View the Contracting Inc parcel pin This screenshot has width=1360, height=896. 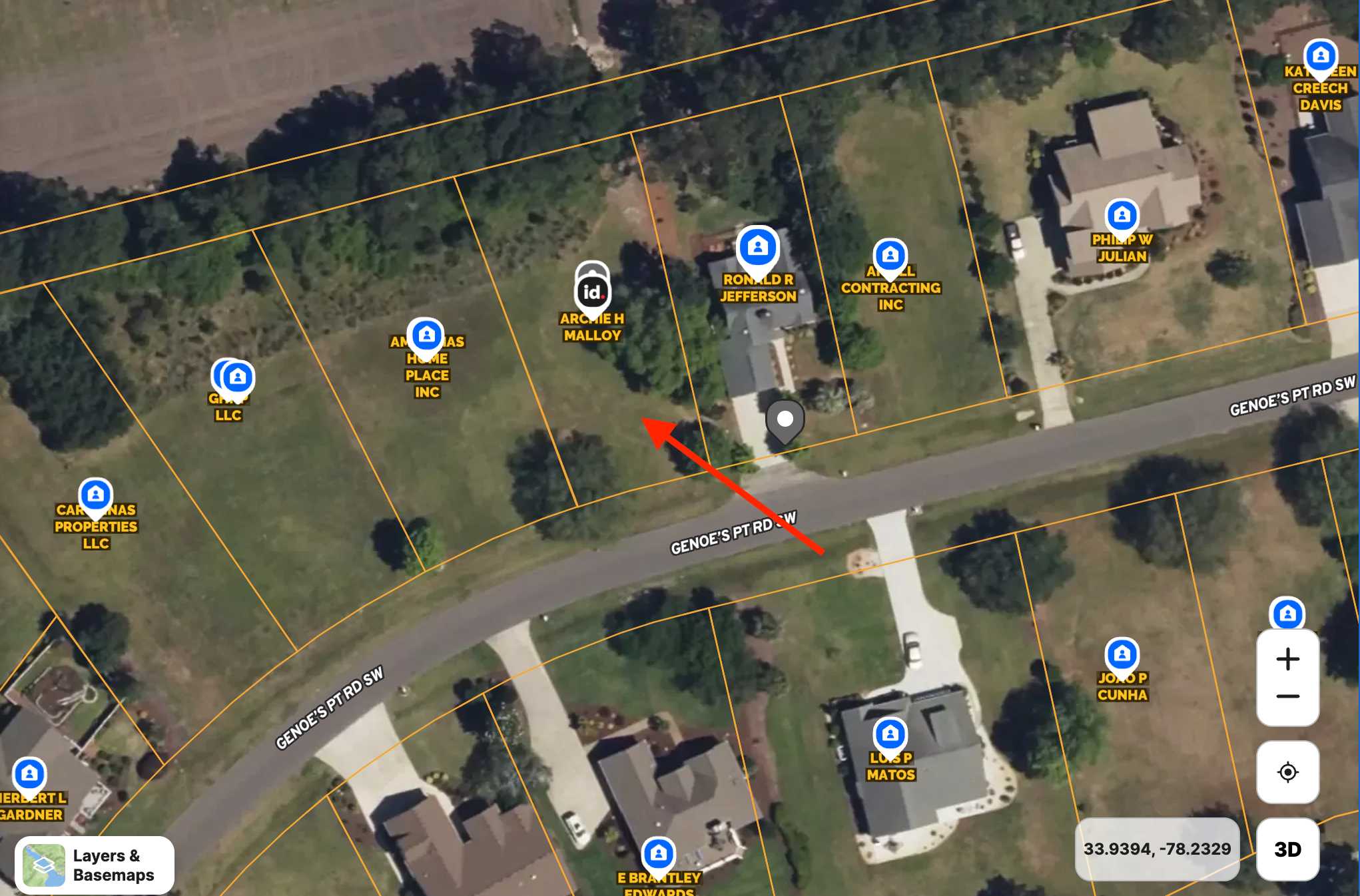point(890,255)
